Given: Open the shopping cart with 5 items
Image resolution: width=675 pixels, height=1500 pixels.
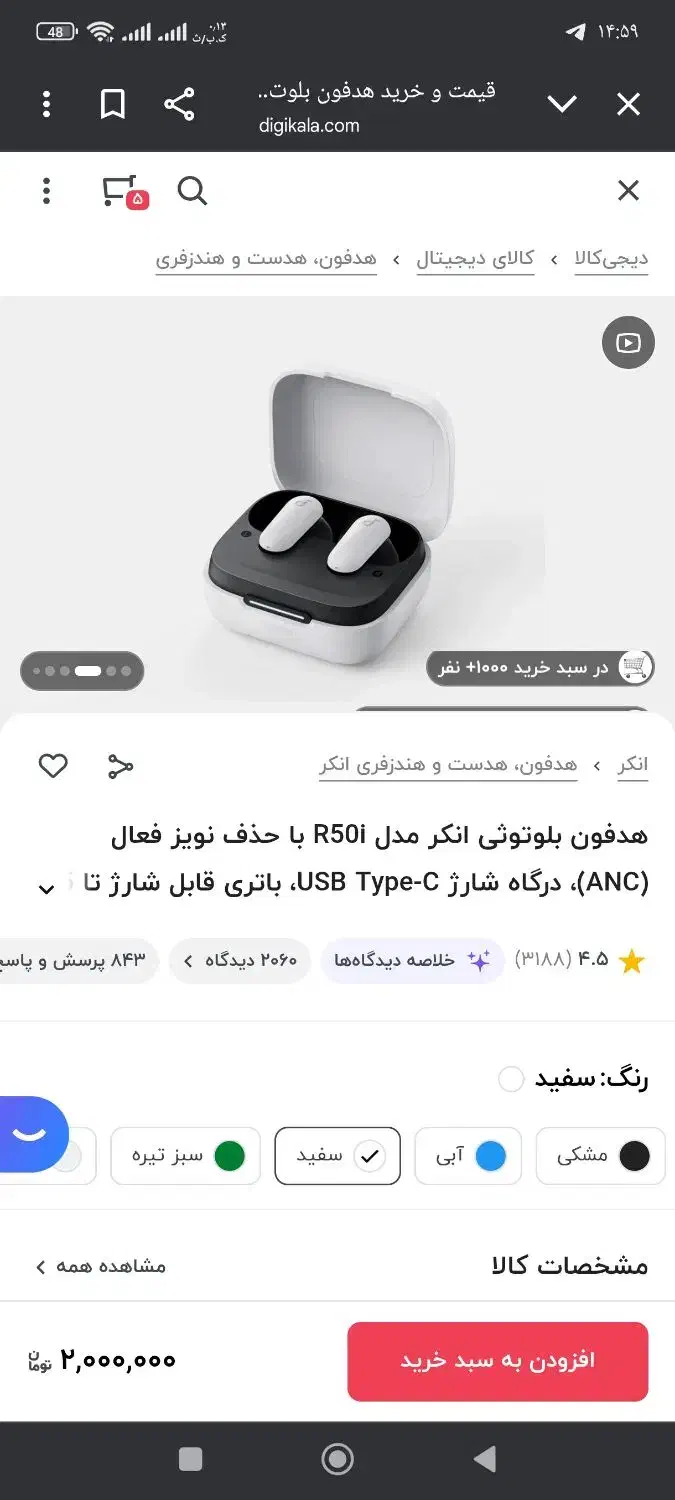Looking at the screenshot, I should click(125, 191).
